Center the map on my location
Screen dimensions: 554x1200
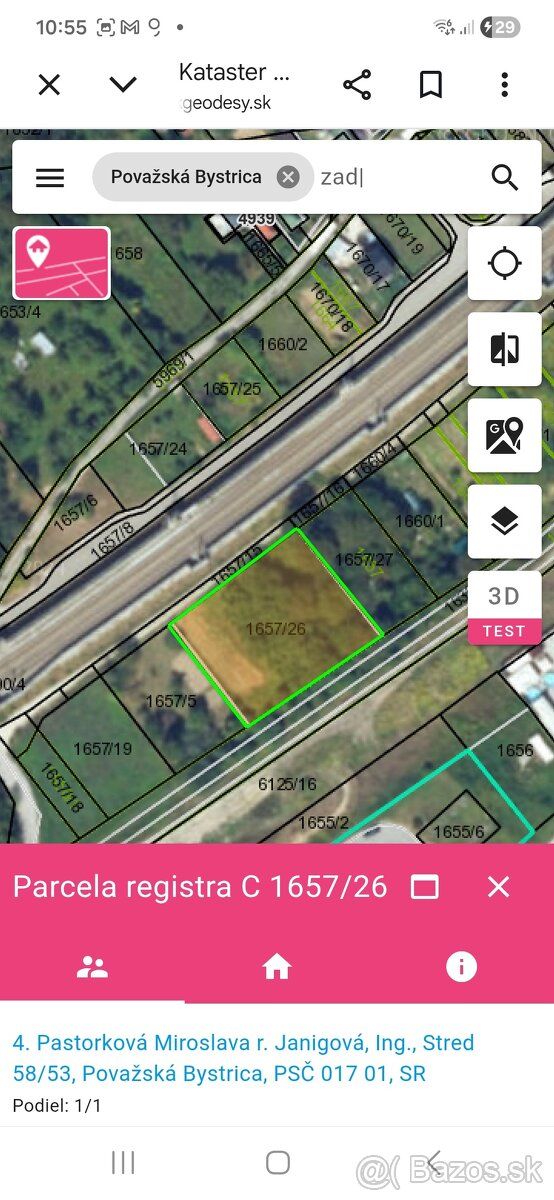click(x=505, y=263)
